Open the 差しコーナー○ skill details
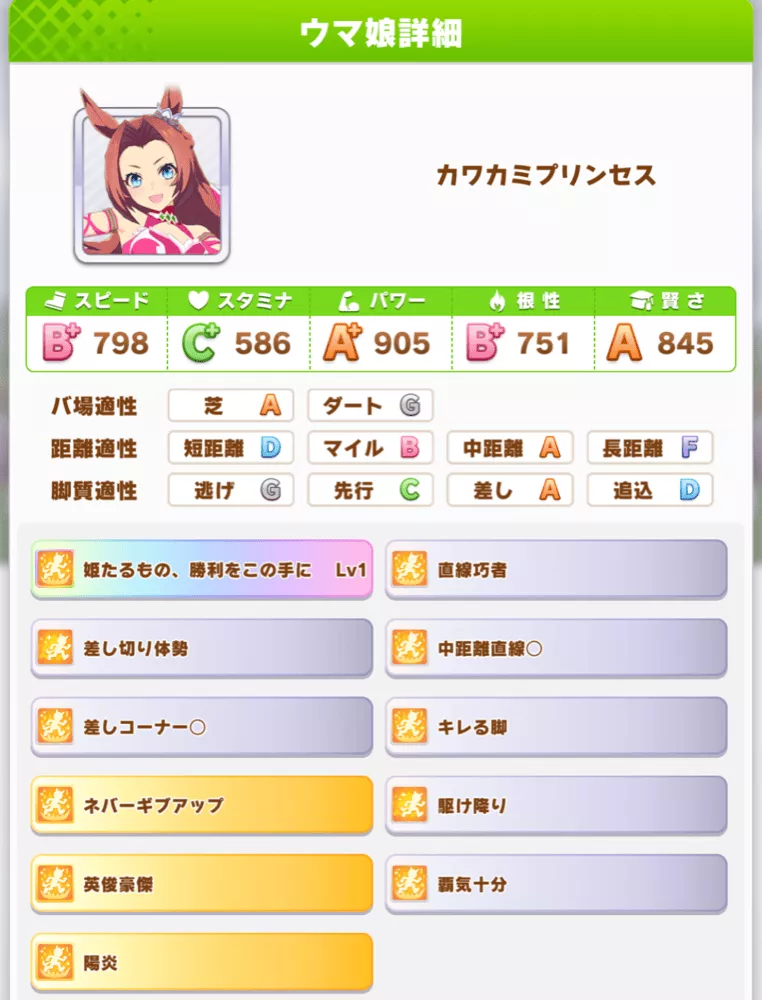Image resolution: width=762 pixels, height=1000 pixels. [x=200, y=727]
